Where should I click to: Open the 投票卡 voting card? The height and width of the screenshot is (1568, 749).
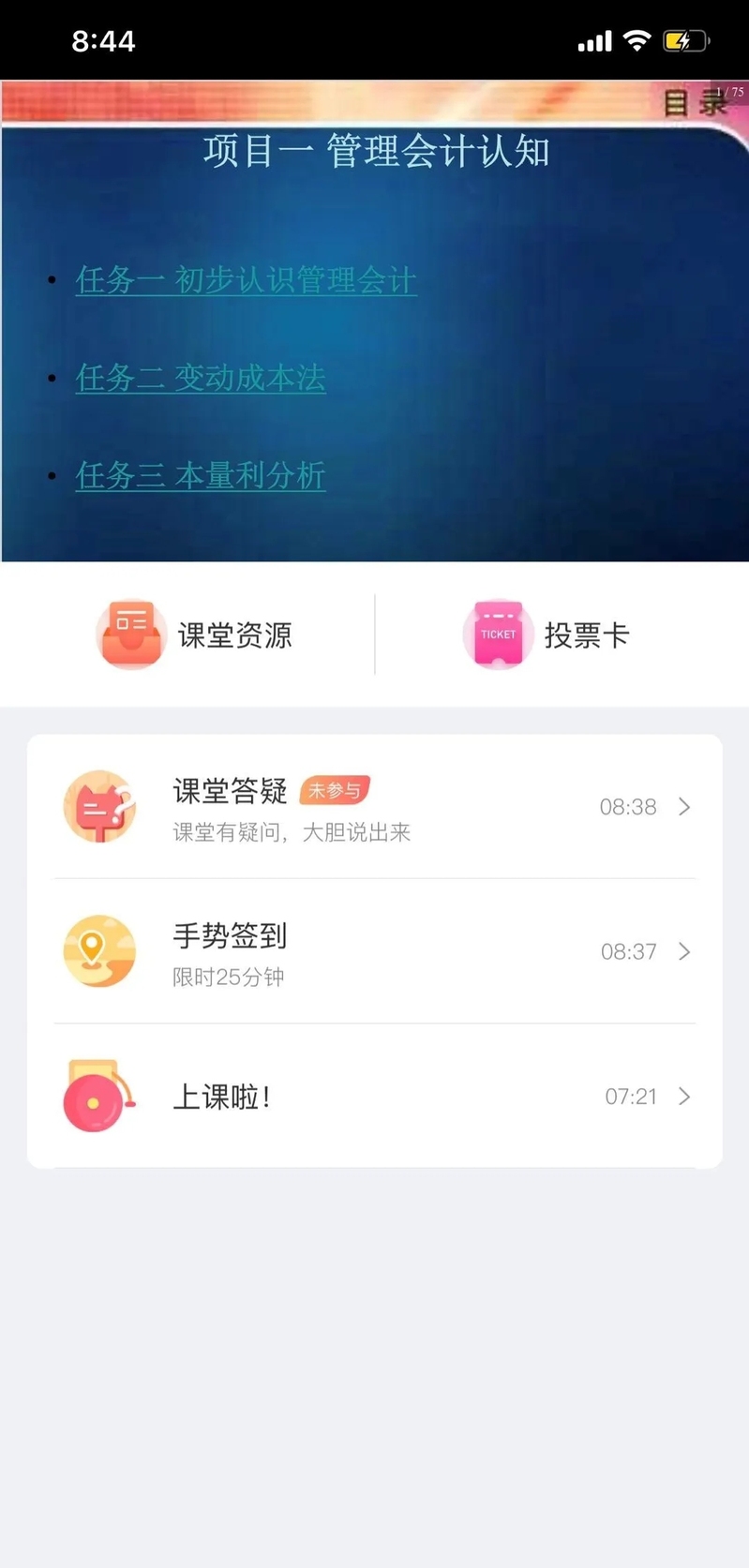[547, 635]
